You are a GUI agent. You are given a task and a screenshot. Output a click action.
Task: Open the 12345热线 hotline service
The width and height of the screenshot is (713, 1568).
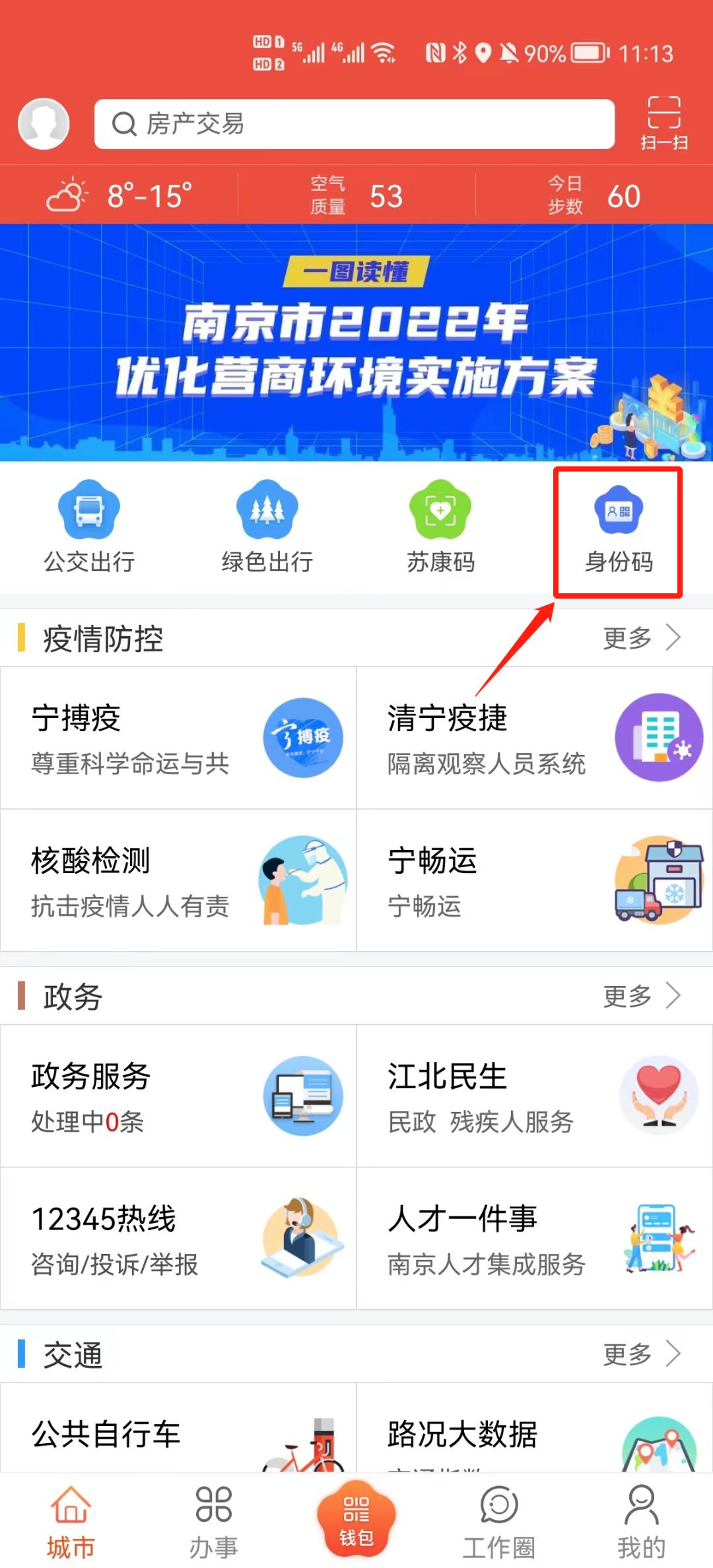coord(178,1241)
